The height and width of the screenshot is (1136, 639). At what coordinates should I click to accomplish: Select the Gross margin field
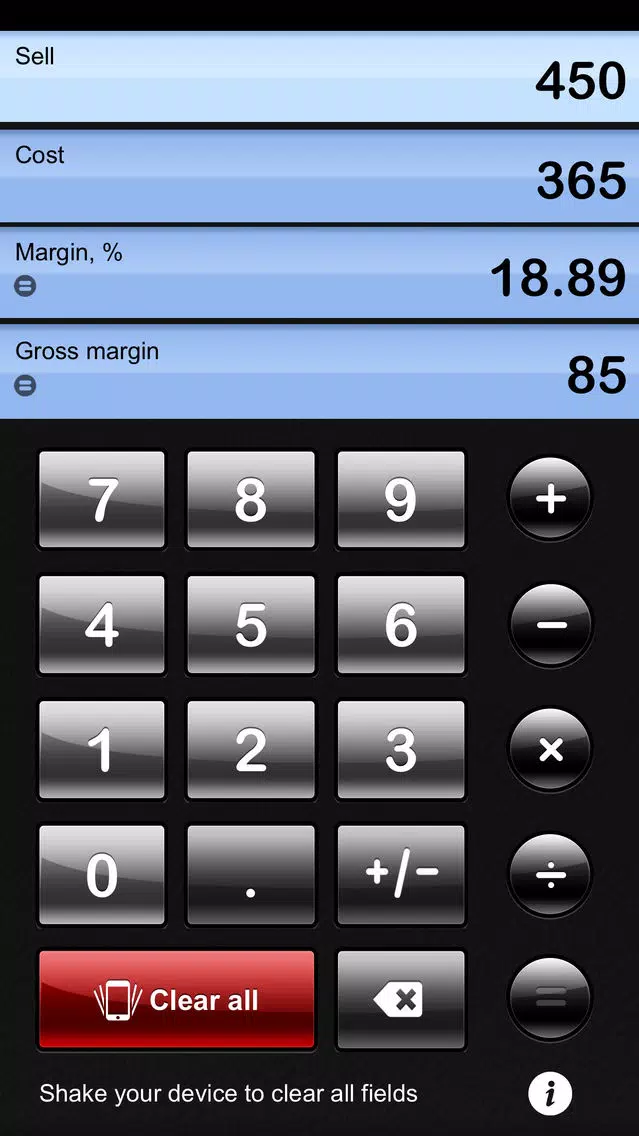tap(320, 371)
